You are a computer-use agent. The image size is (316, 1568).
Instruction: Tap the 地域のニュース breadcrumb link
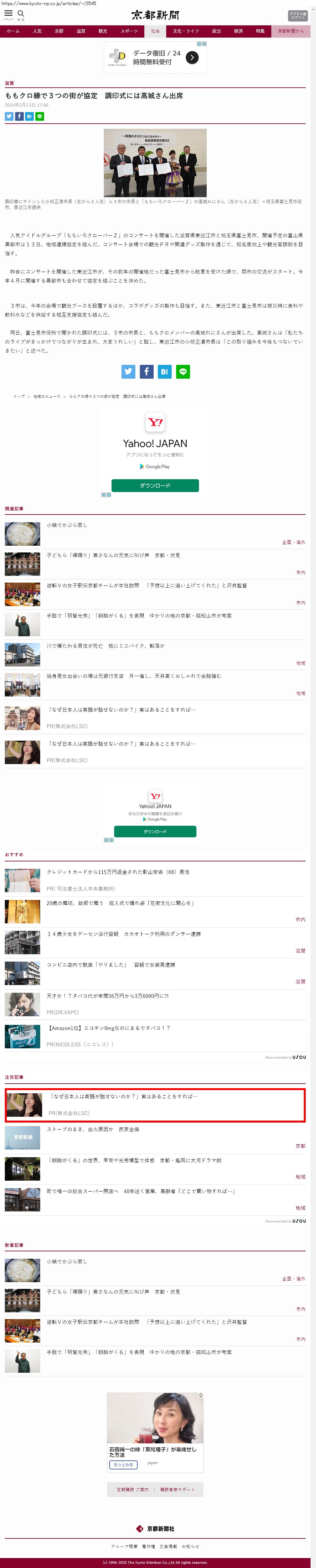(x=47, y=396)
